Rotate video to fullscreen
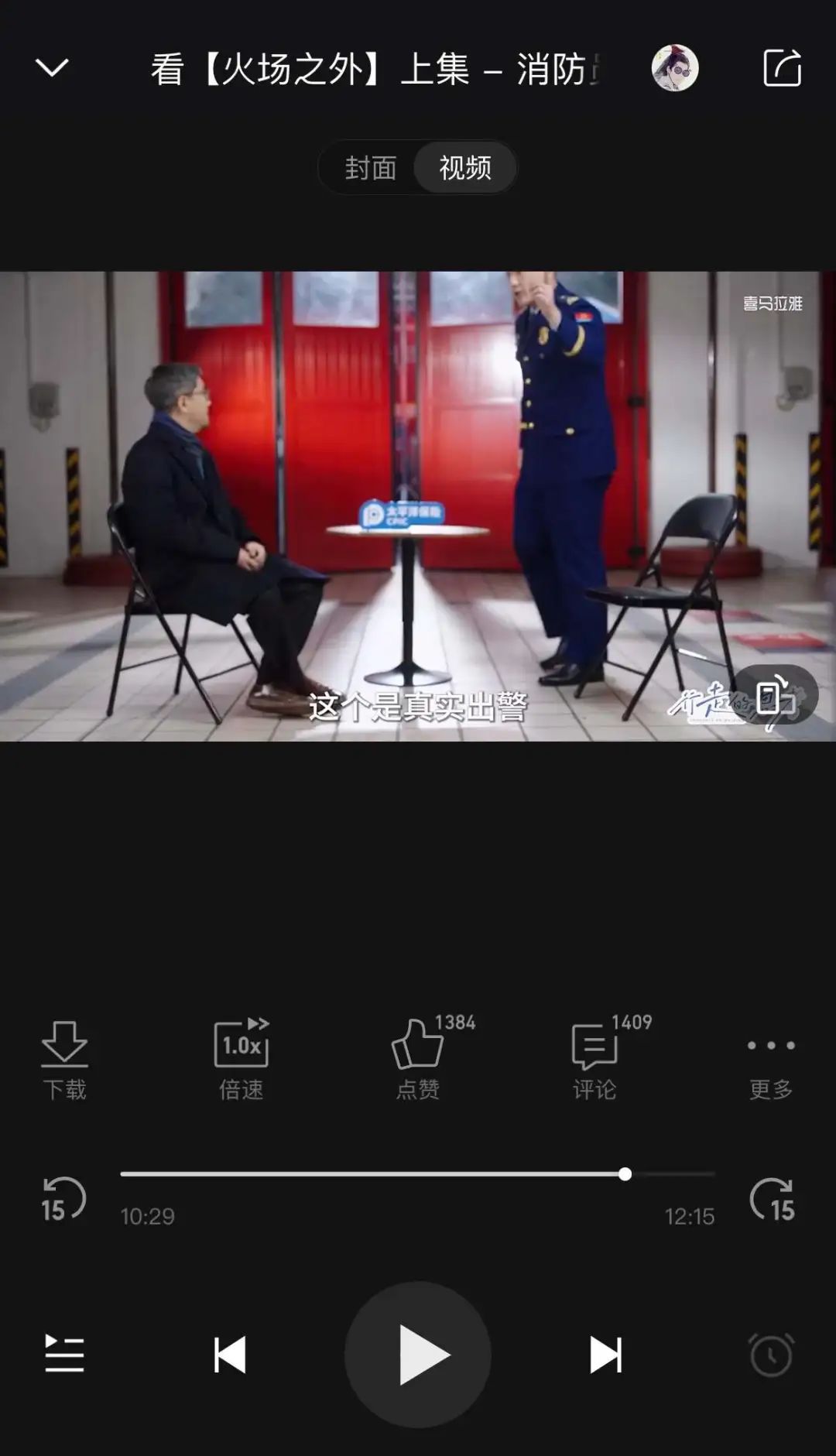Screen dimensions: 836x1456 [776, 696]
